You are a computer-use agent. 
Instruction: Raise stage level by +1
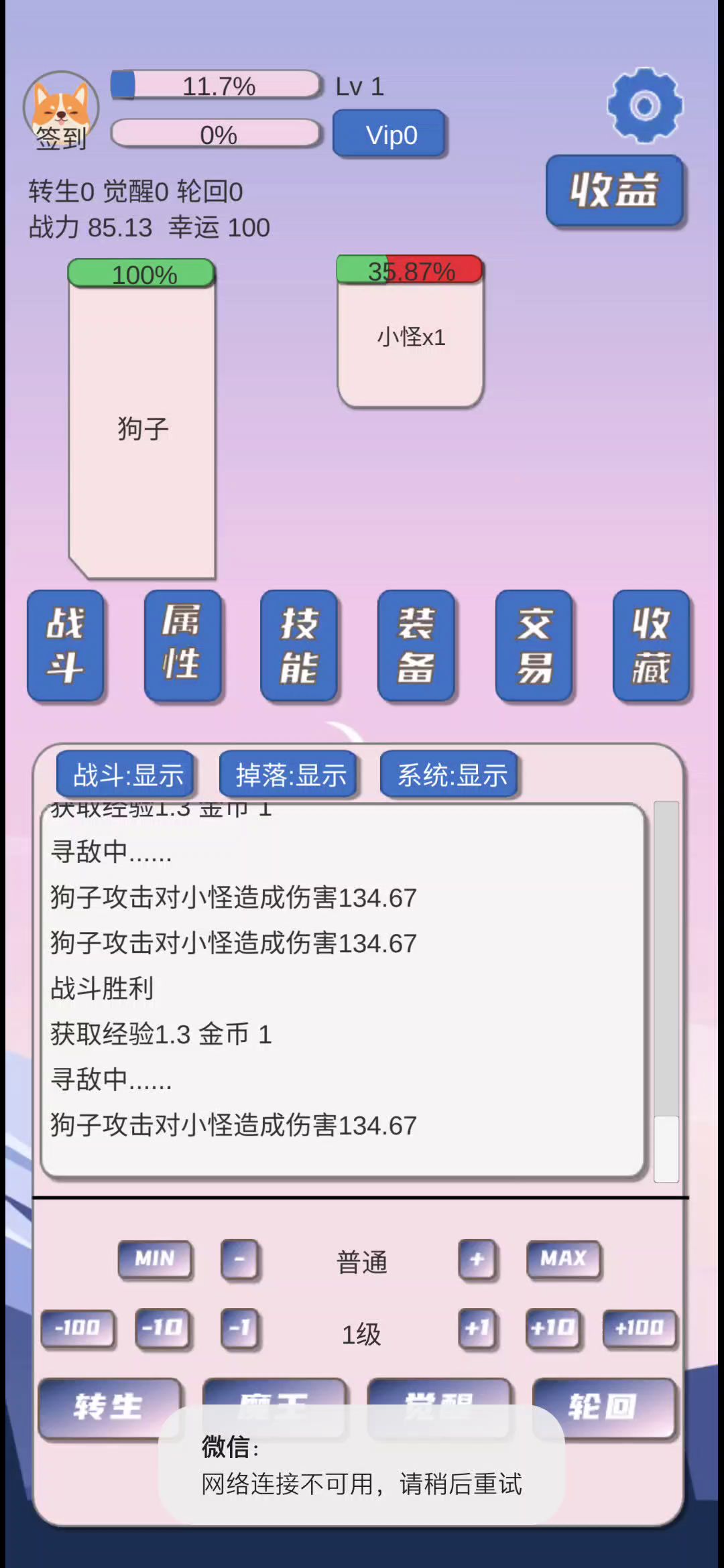tap(477, 1328)
